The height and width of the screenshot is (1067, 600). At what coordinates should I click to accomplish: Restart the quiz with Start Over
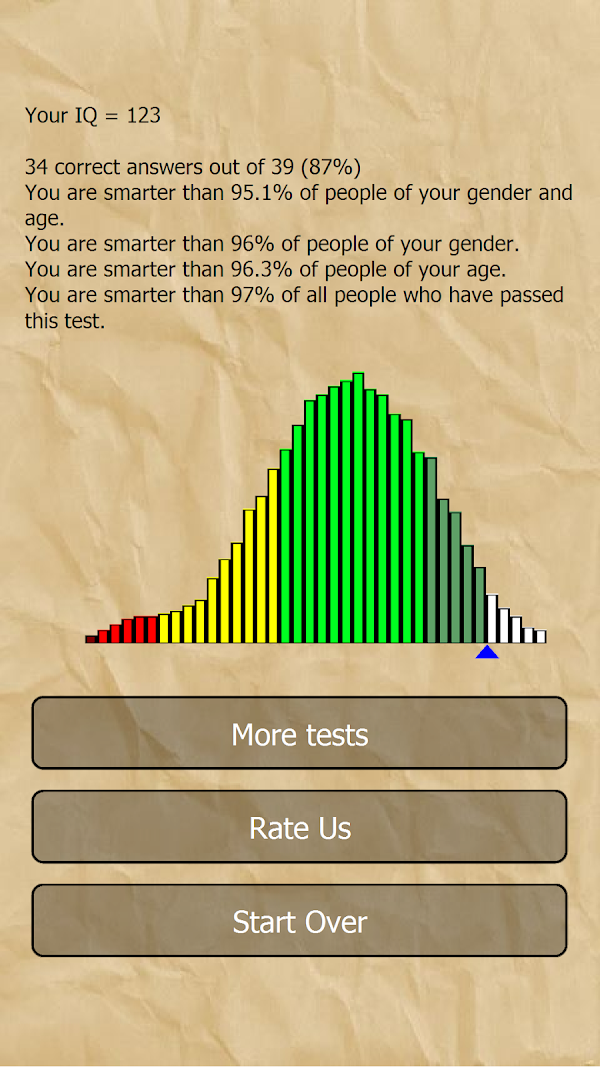(299, 921)
